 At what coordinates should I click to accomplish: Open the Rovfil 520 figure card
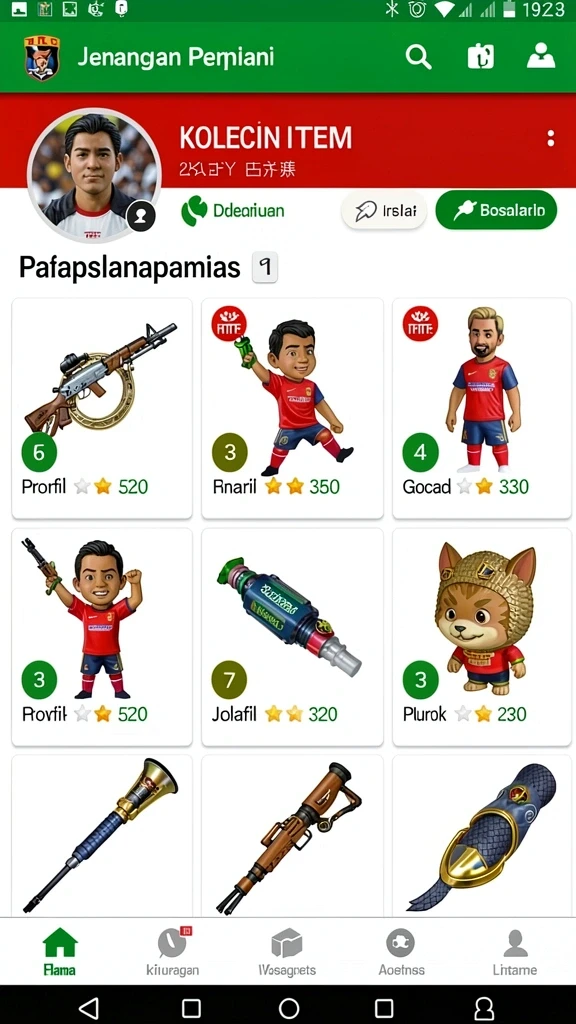click(x=102, y=637)
